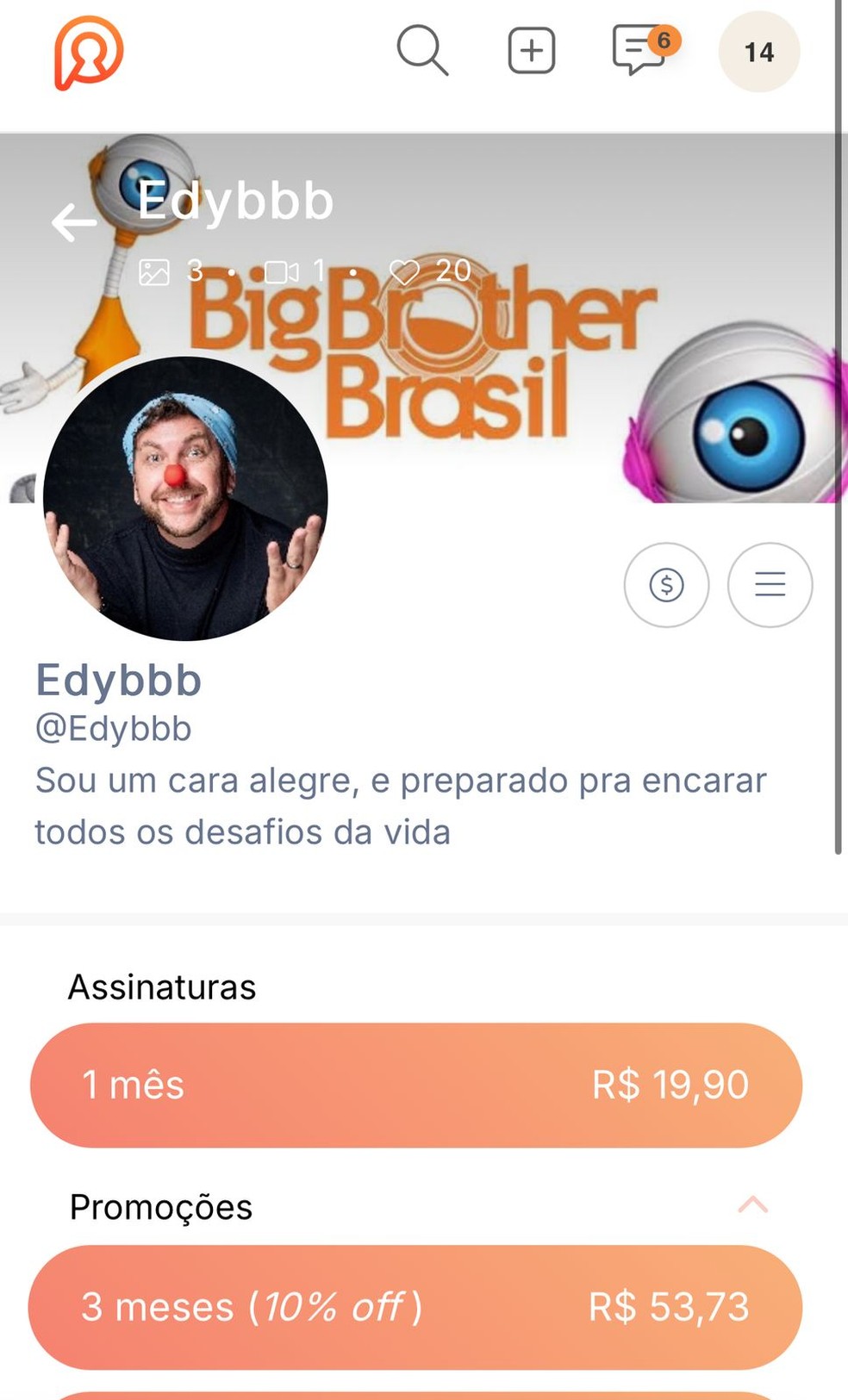
Task: Choose the 3 meses promotion with 10% off
Action: pos(418,1306)
